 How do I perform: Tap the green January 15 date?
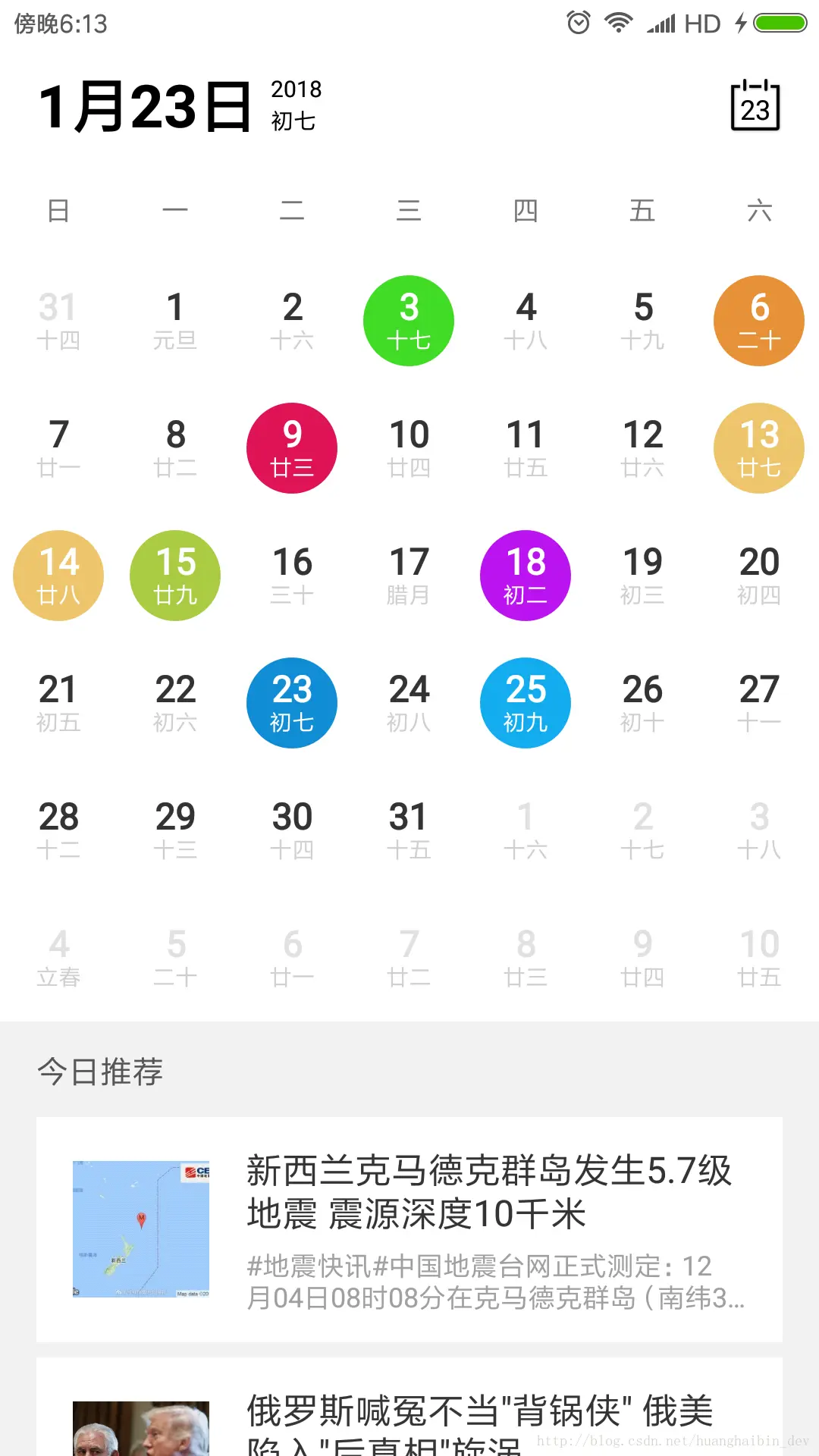[x=175, y=576]
